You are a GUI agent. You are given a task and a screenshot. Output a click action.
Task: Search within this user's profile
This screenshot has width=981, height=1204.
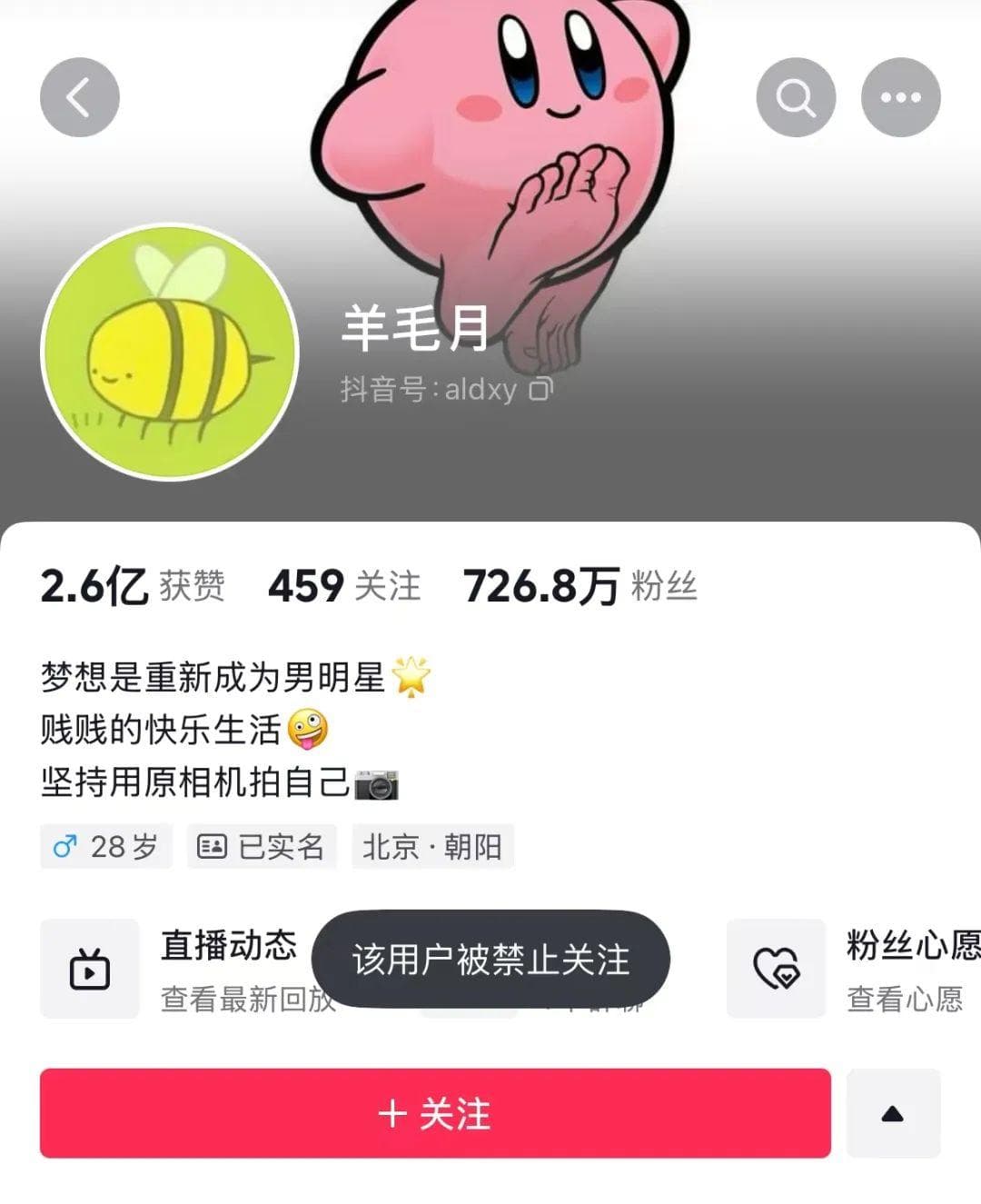796,97
